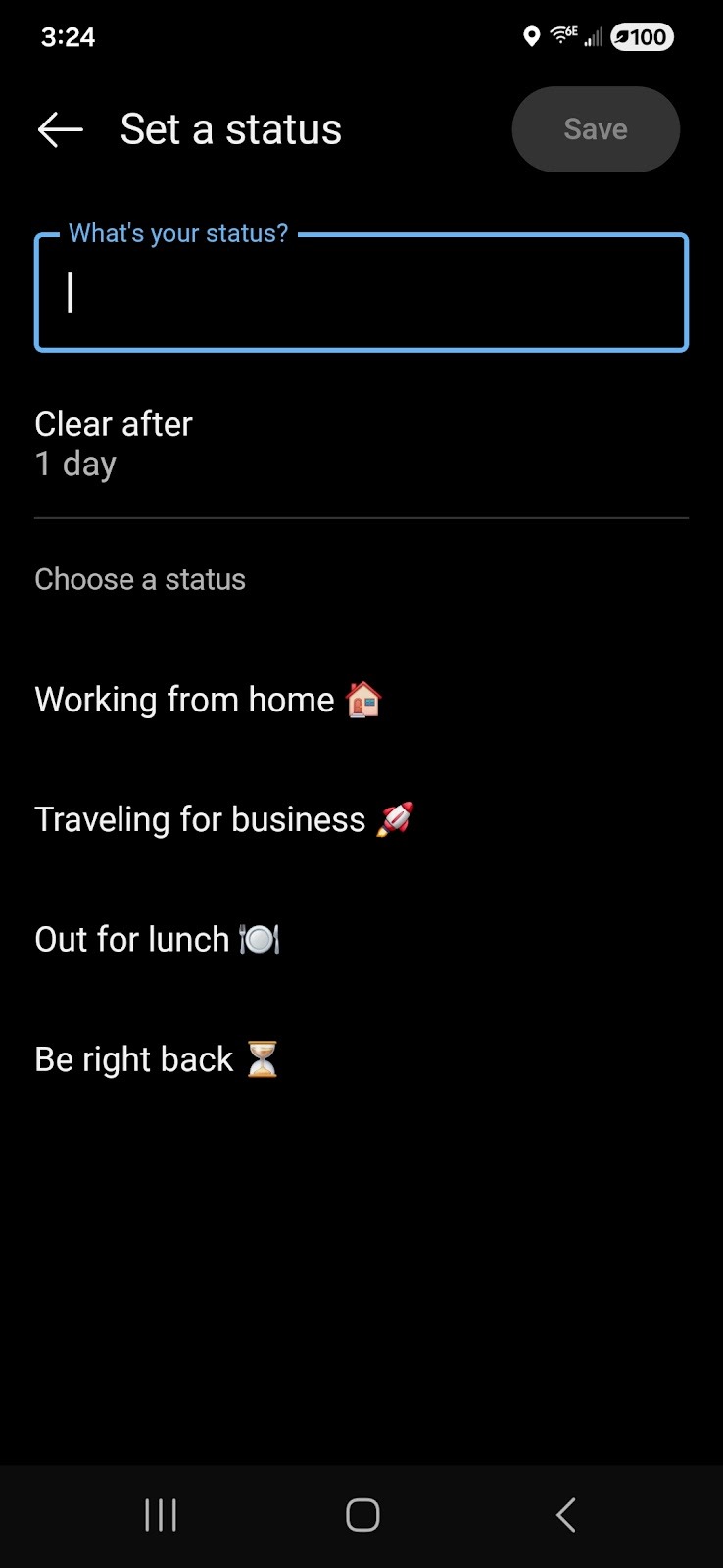Select Traveling for business status
Image resolution: width=723 pixels, height=1568 pixels.
tap(361, 819)
